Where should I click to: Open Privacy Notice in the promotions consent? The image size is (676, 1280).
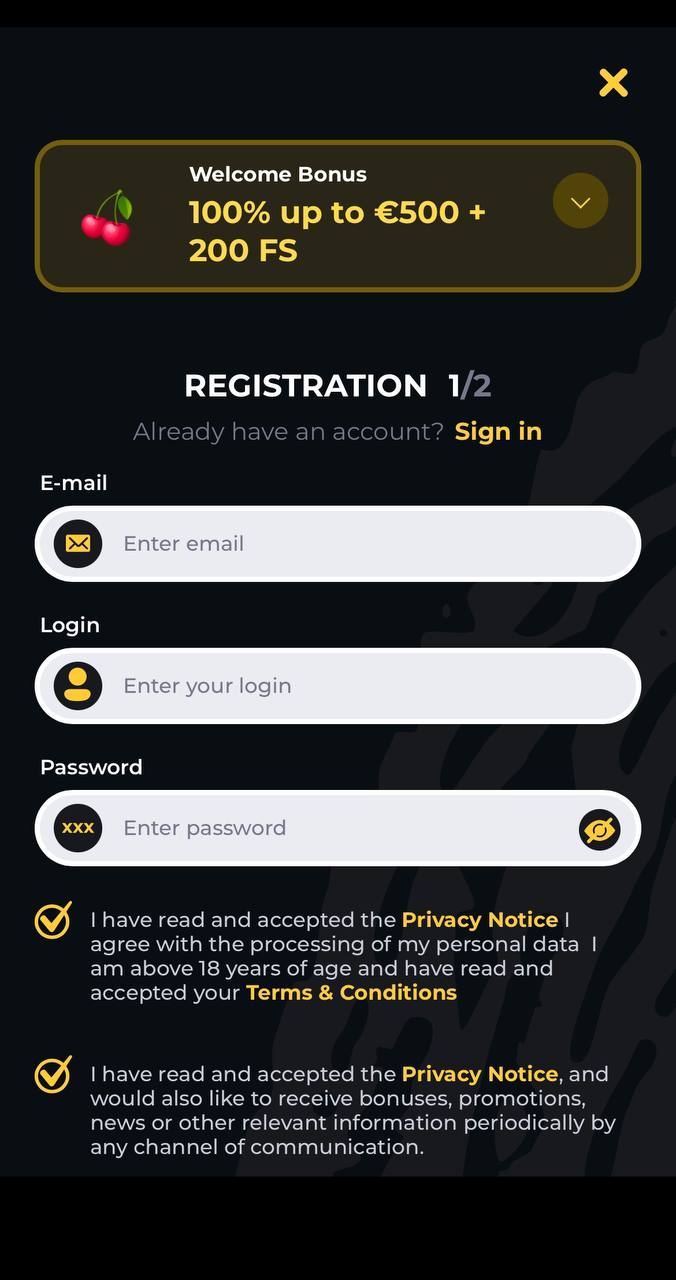480,1073
